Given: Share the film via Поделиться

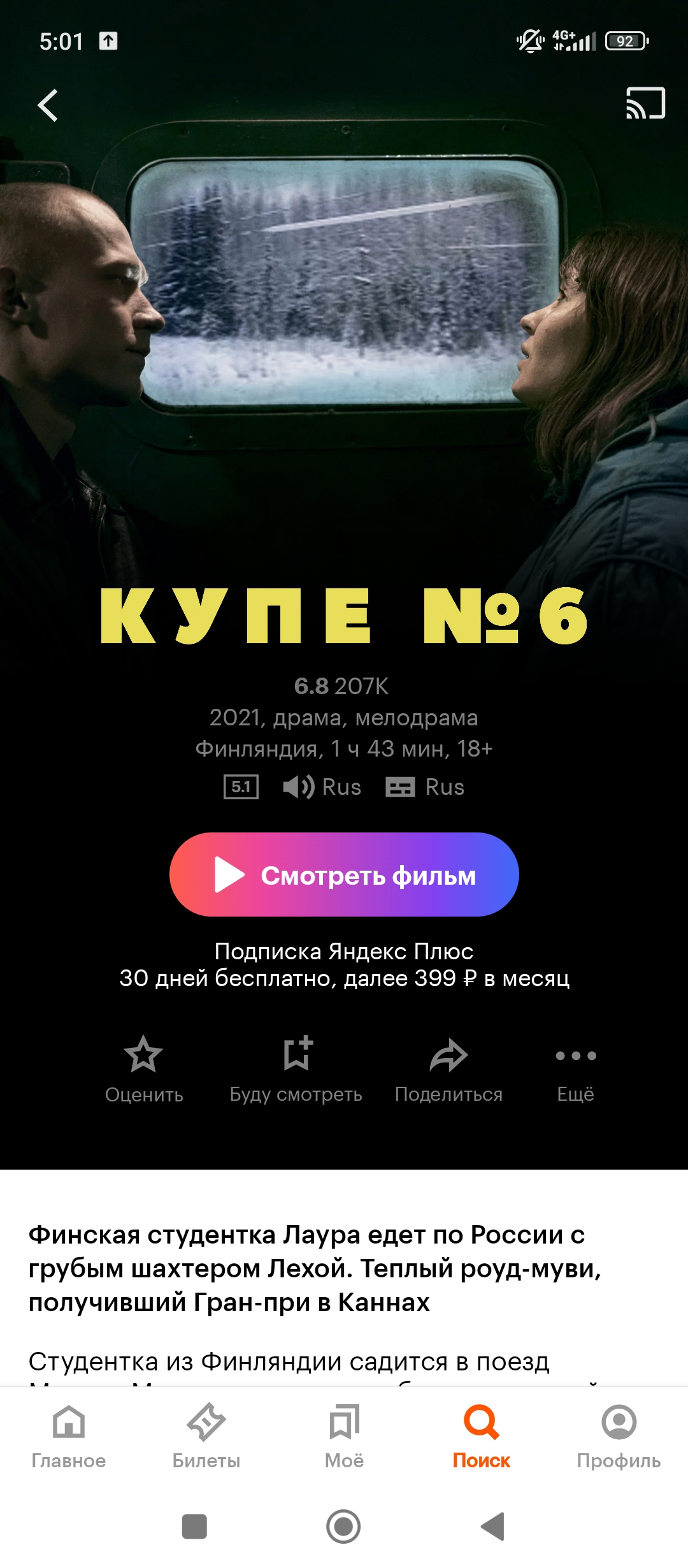Looking at the screenshot, I should click(x=449, y=1070).
